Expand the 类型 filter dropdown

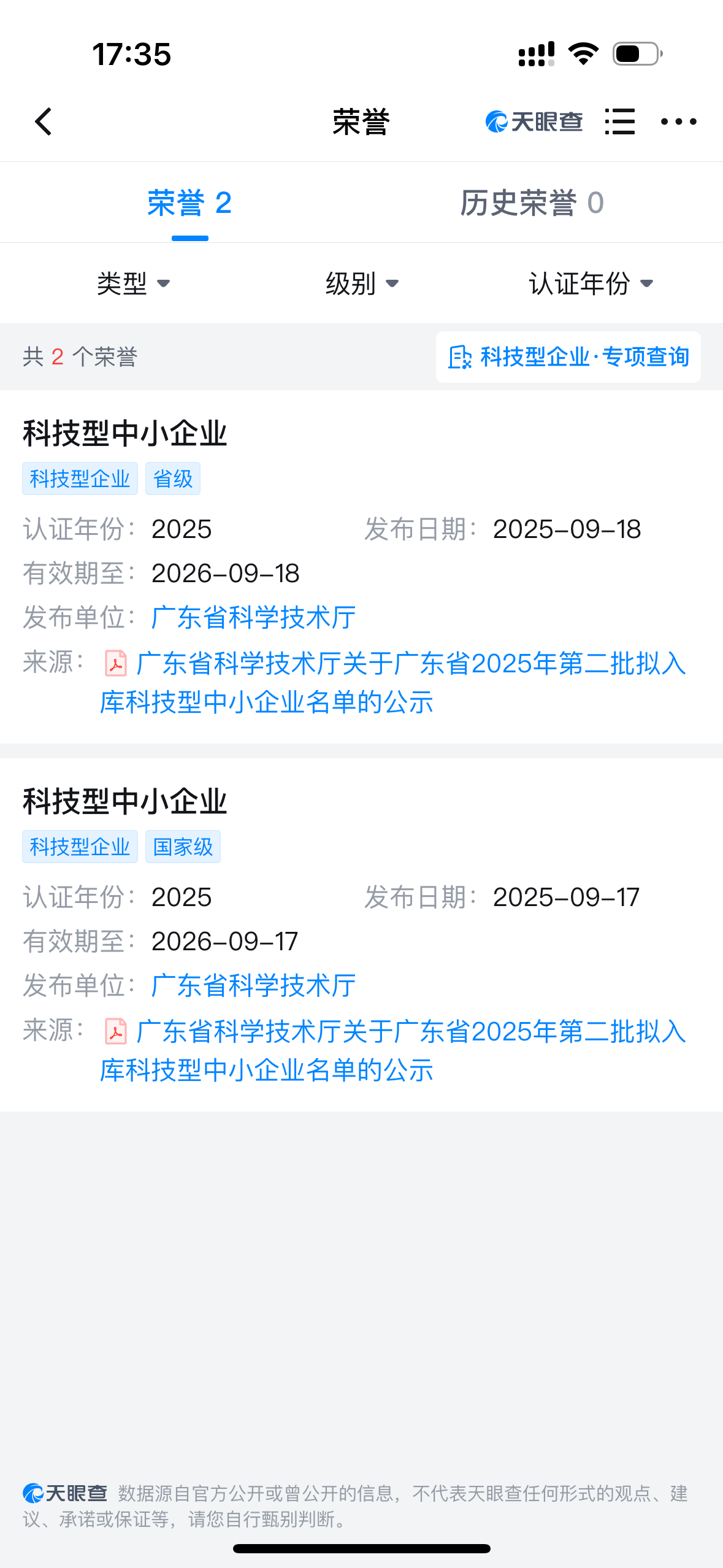(x=133, y=283)
